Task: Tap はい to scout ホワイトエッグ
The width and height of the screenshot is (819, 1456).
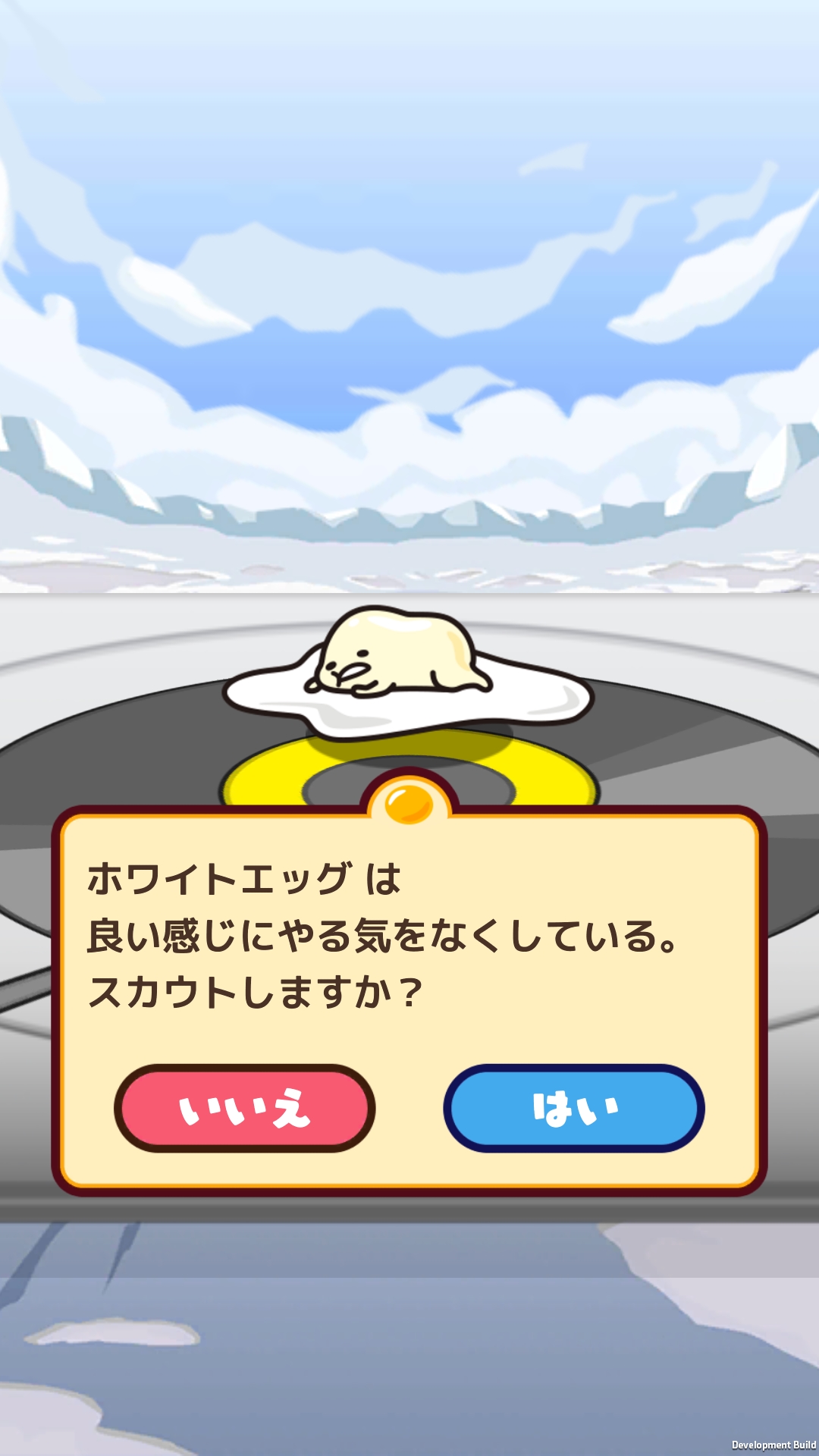Action: (574, 1108)
